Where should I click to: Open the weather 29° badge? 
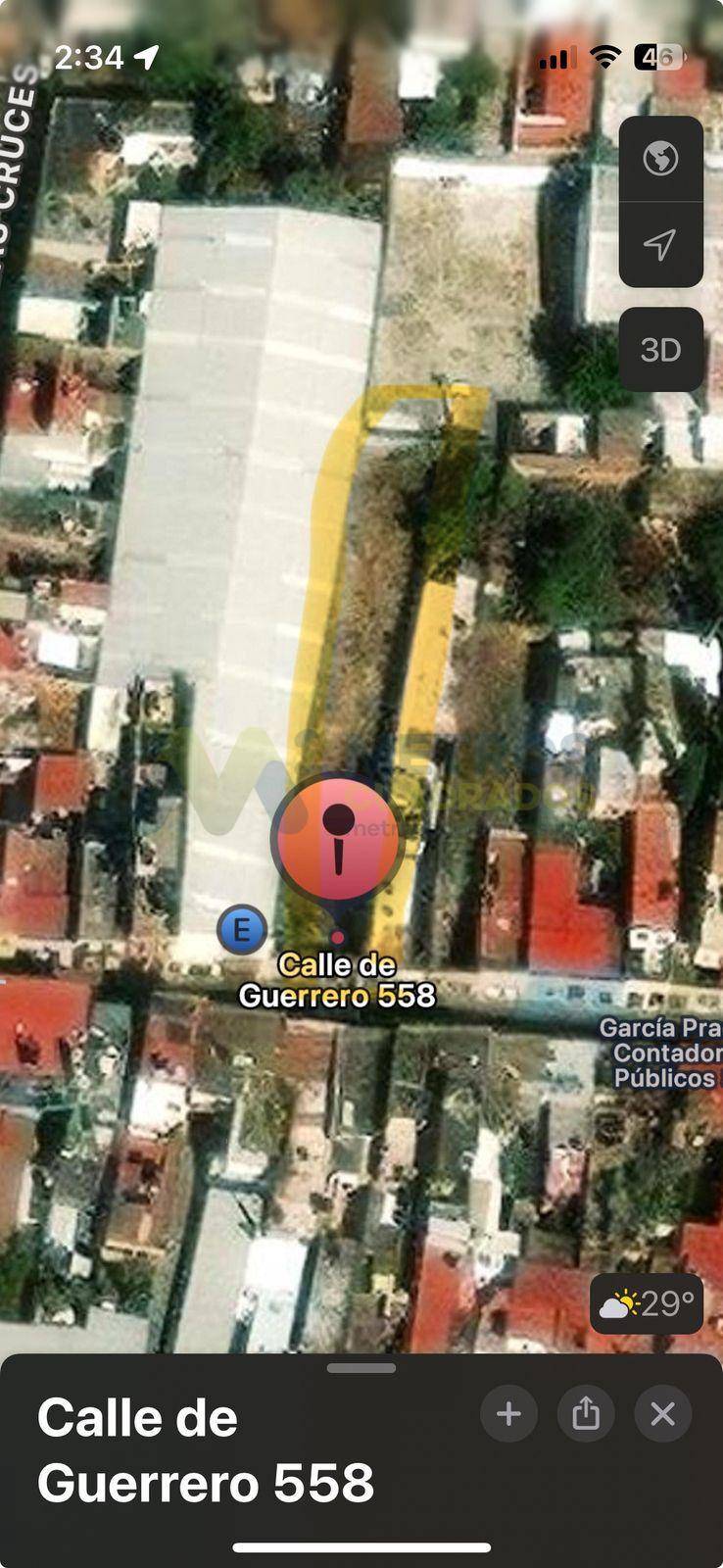tap(647, 1304)
